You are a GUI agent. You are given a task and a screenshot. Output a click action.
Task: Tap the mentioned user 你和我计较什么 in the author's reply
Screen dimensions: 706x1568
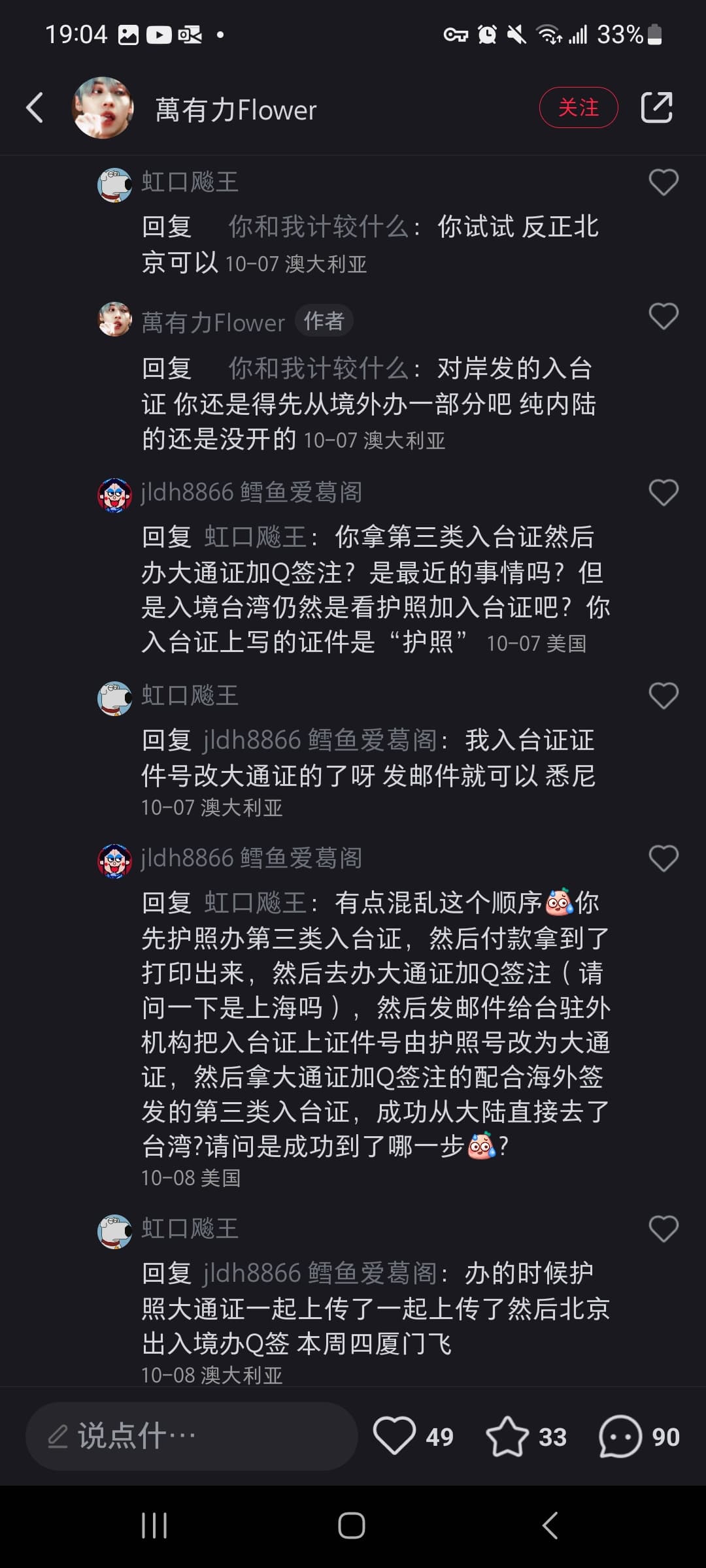(318, 369)
